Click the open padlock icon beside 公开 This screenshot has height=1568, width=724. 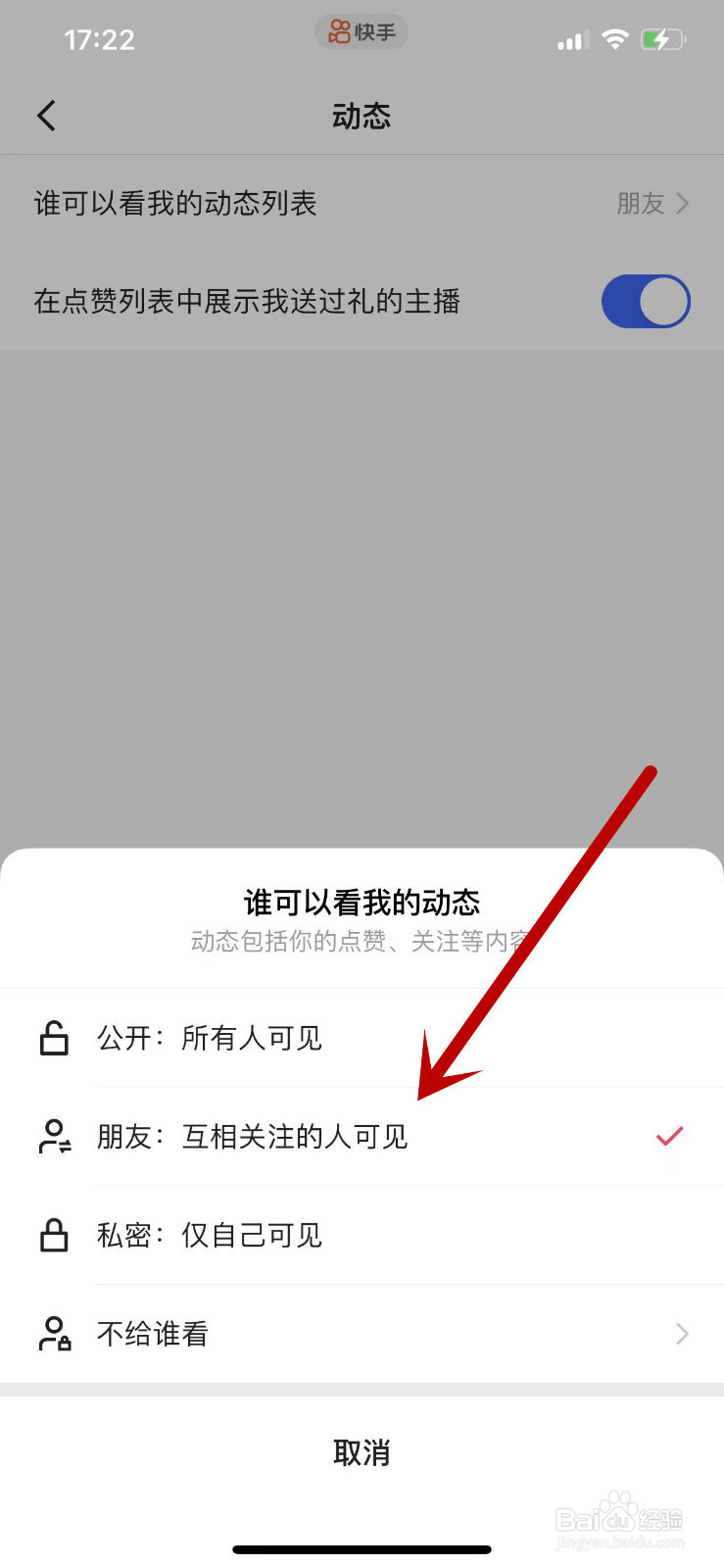54,1038
